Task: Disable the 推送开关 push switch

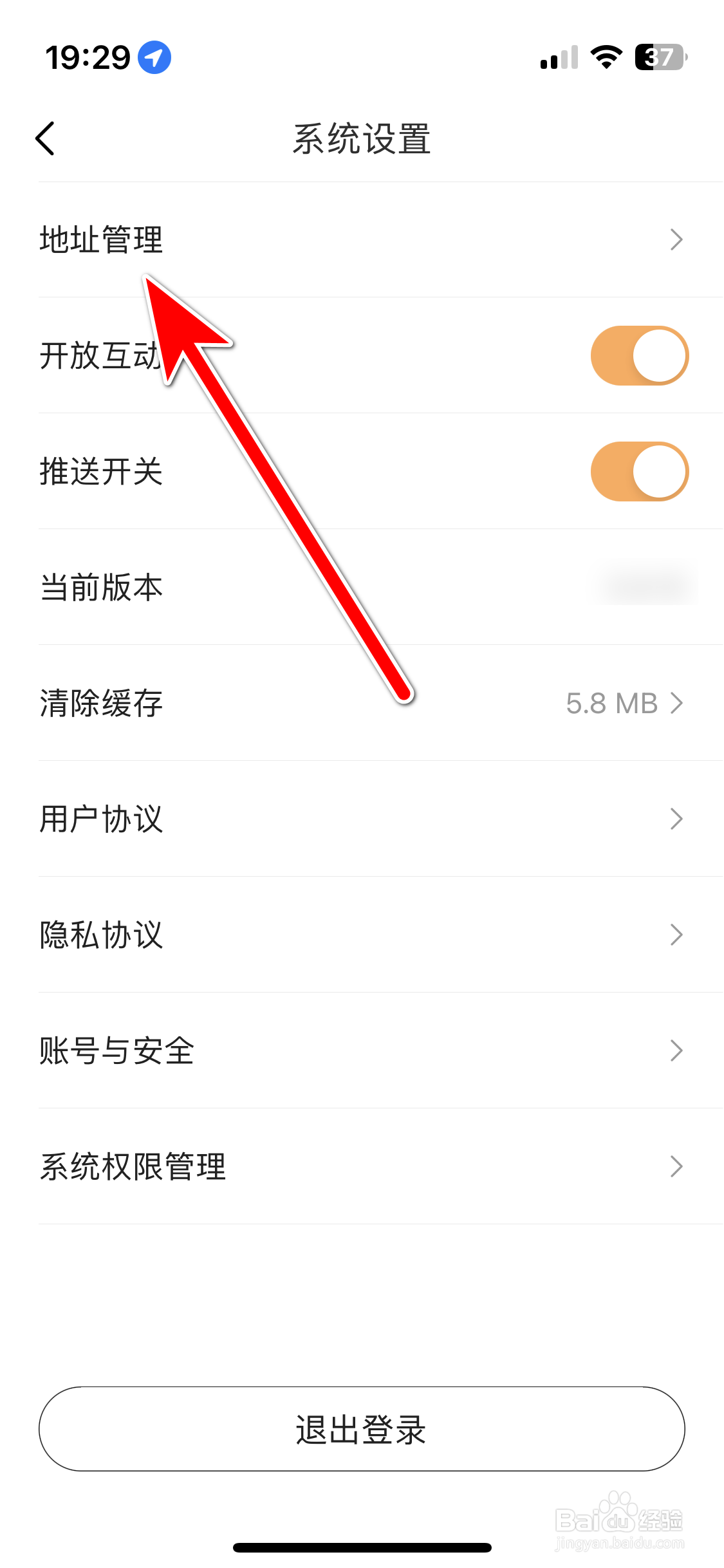Action: [x=639, y=471]
